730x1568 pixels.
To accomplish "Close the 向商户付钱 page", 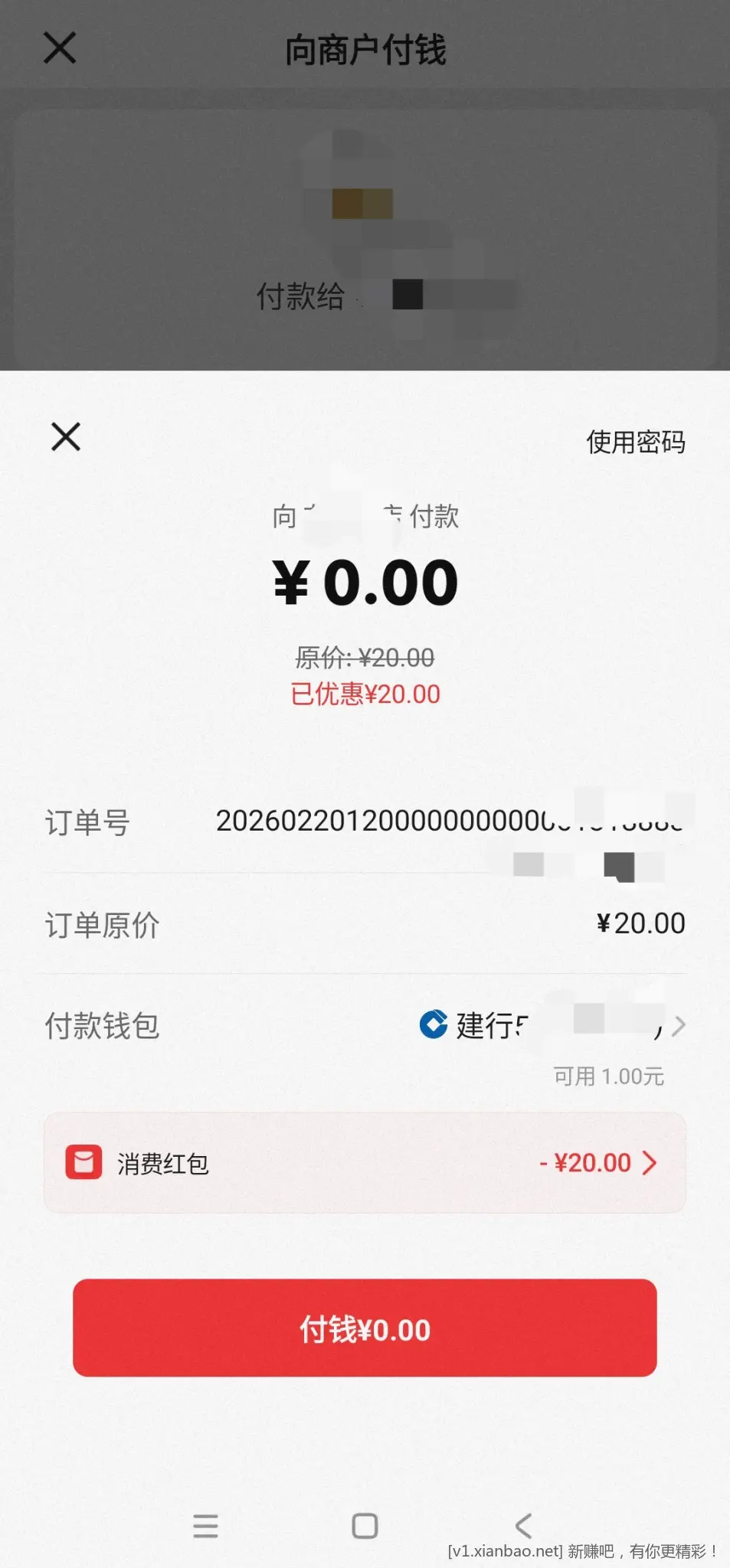I will pyautogui.click(x=60, y=48).
